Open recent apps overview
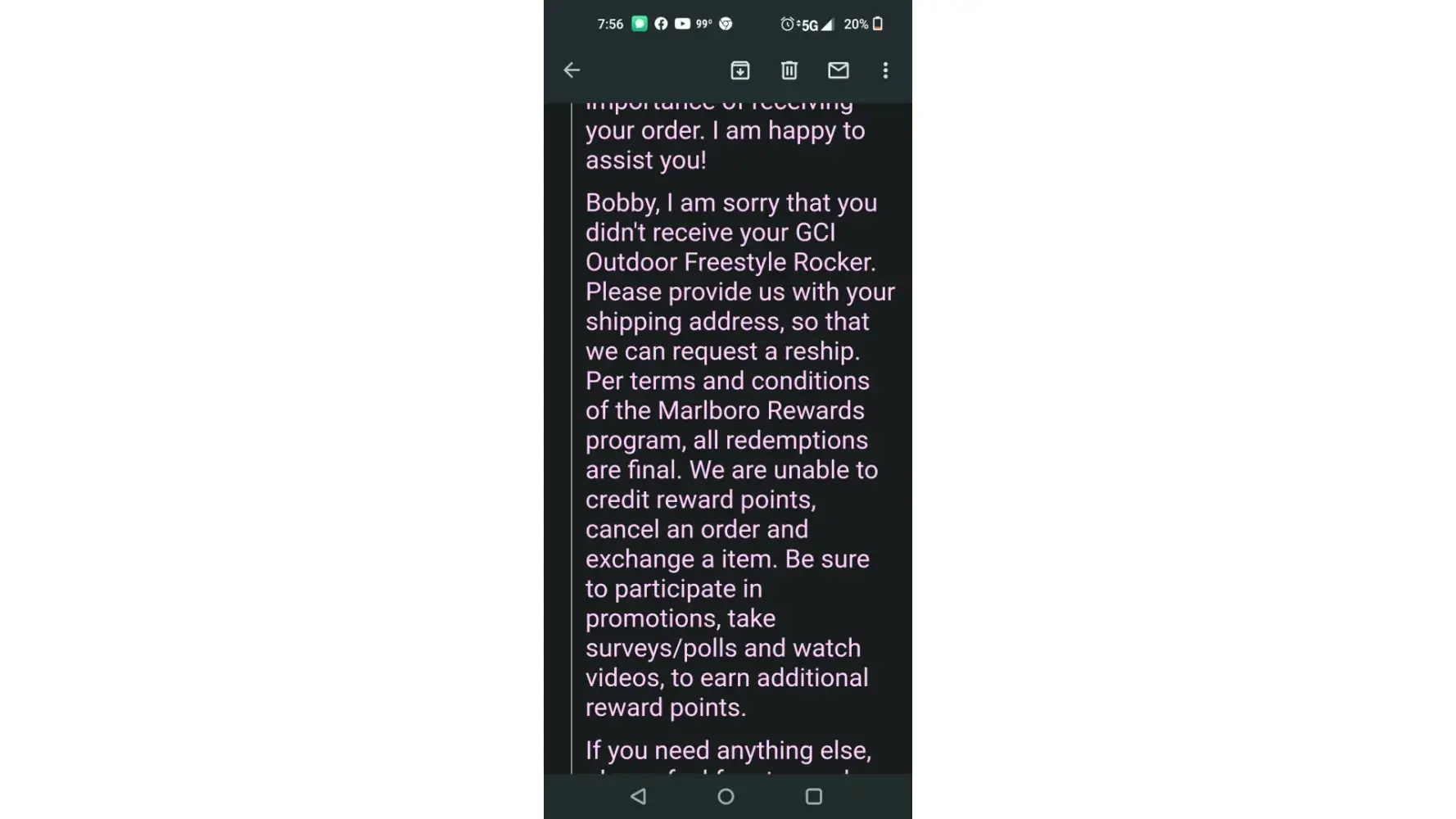The width and height of the screenshot is (1456, 819). pos(813,796)
